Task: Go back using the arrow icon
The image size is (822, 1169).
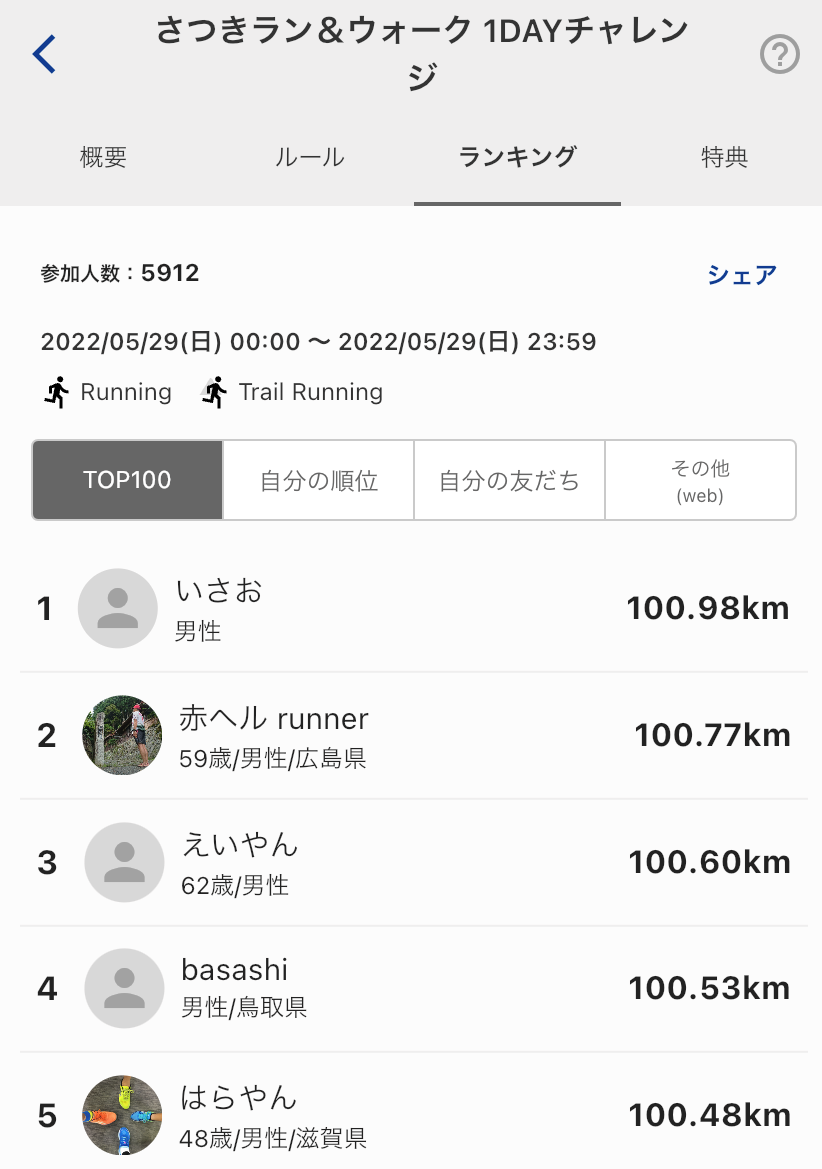Action: (45, 54)
